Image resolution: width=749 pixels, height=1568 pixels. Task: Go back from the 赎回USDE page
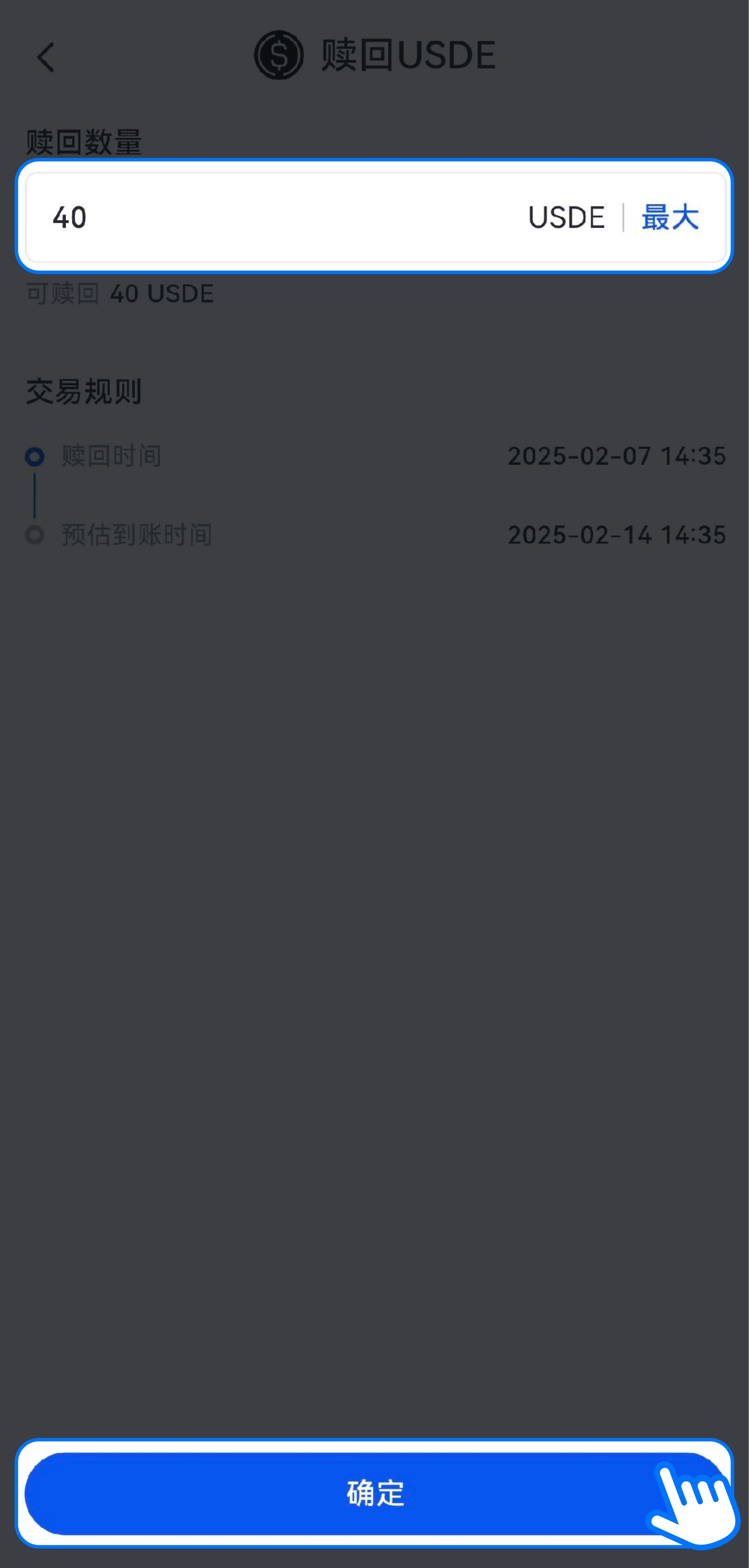(x=45, y=57)
